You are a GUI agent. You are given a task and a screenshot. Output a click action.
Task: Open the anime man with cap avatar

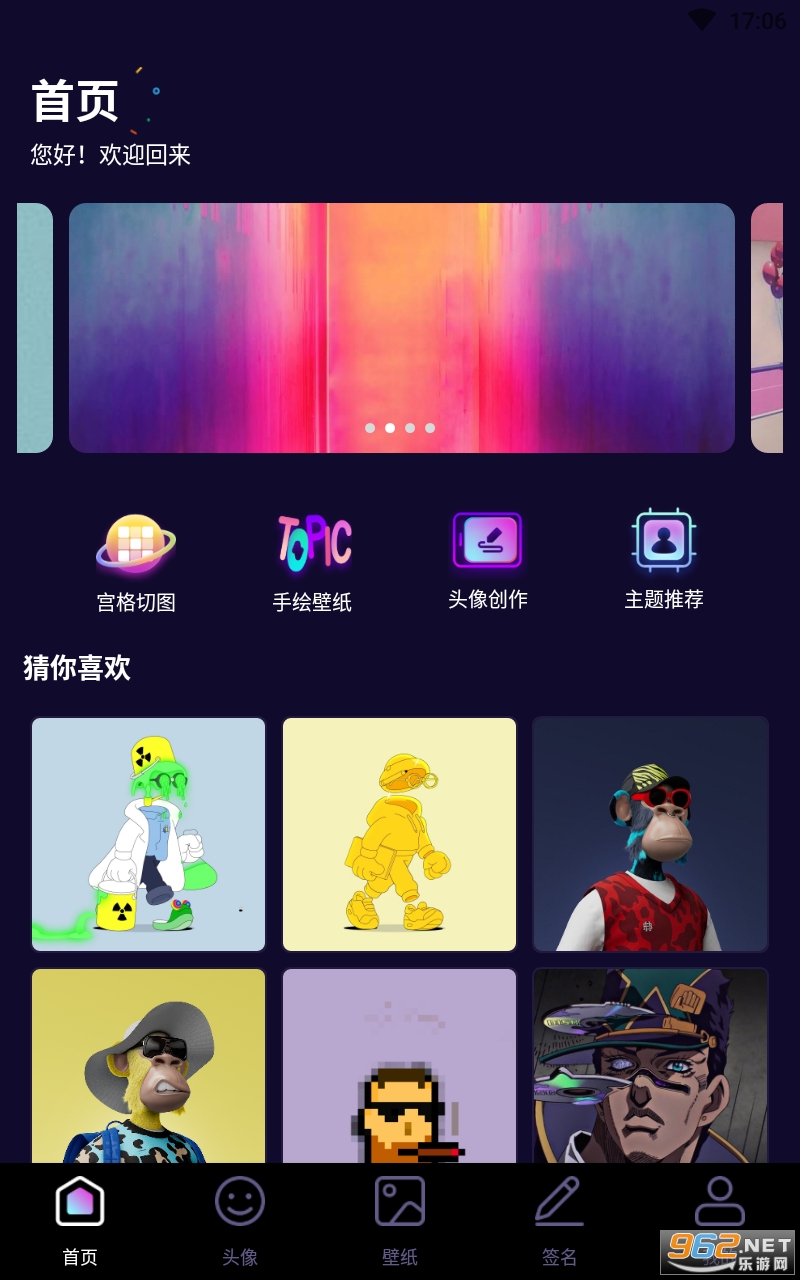651,1066
